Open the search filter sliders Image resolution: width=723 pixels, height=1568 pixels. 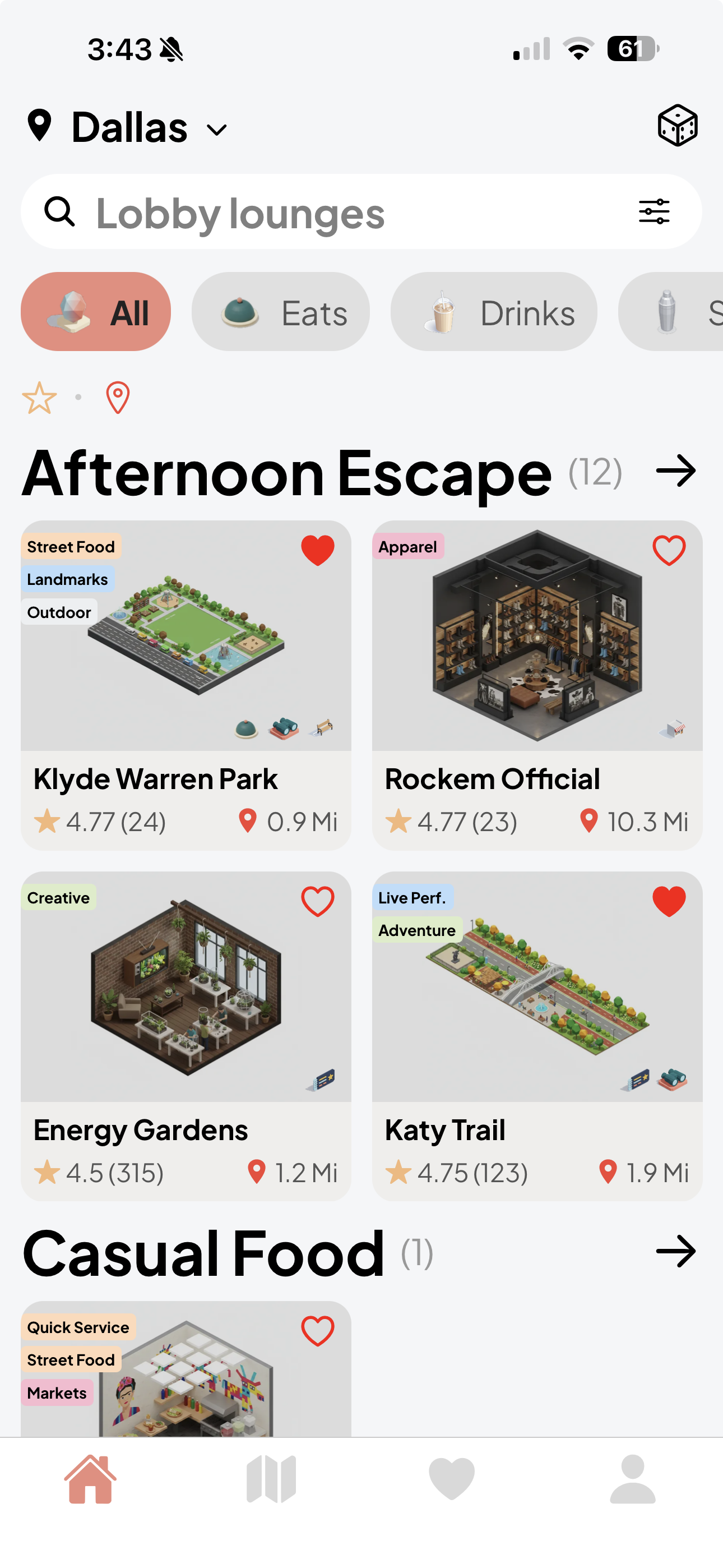654,212
